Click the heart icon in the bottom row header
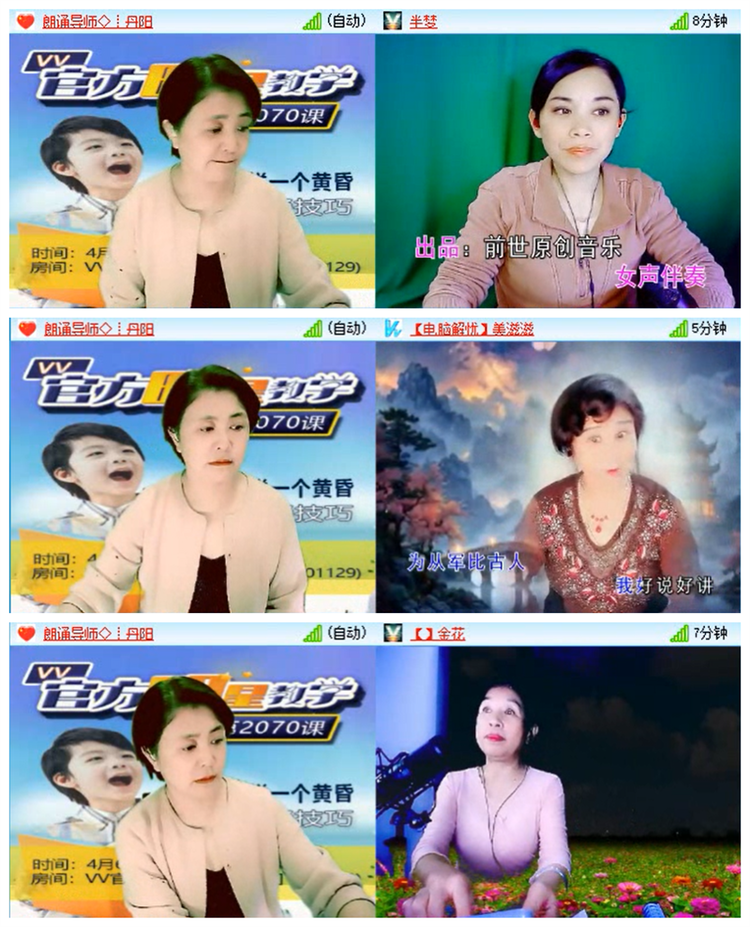 (28, 633)
